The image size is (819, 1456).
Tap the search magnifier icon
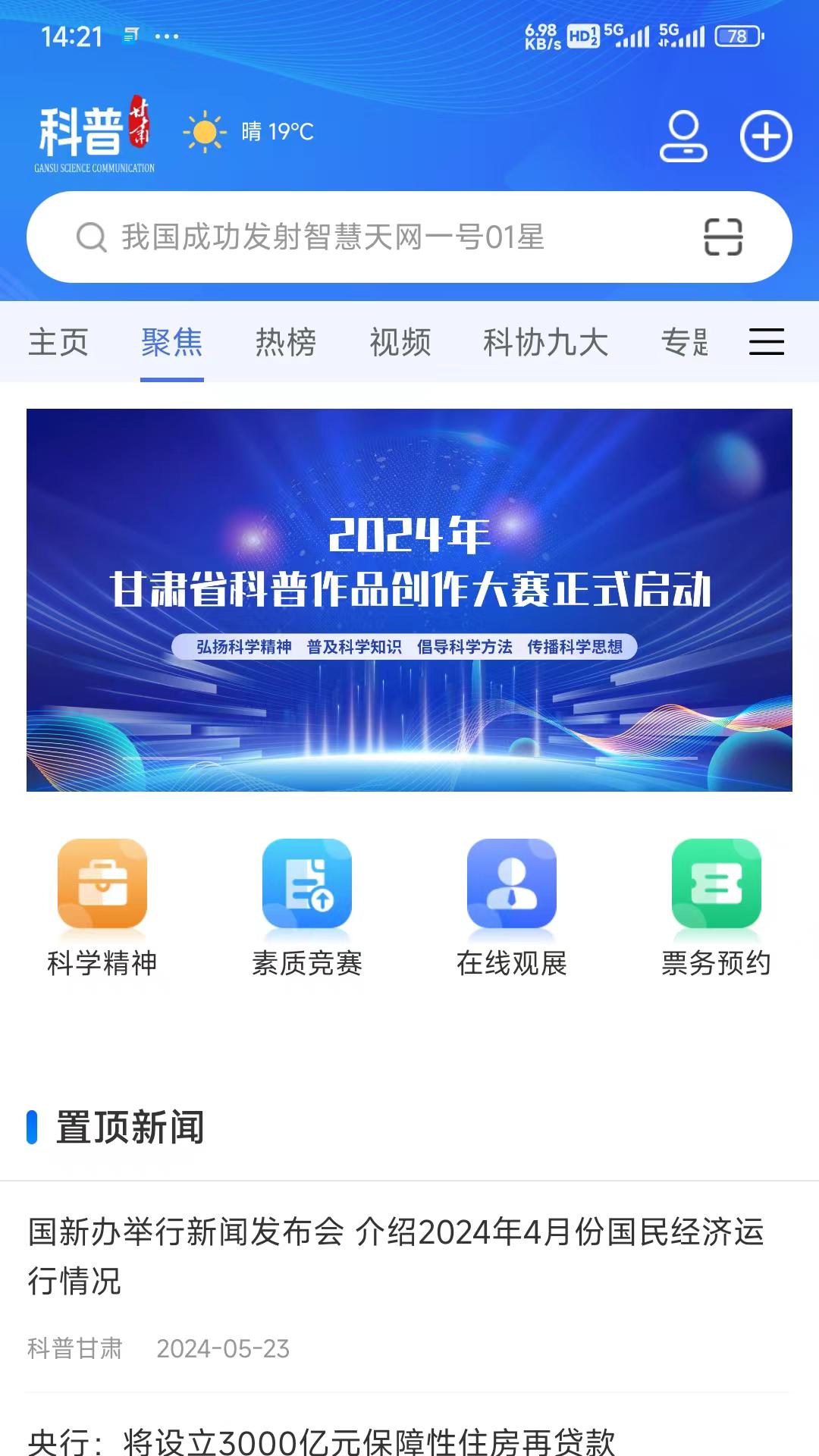click(91, 237)
